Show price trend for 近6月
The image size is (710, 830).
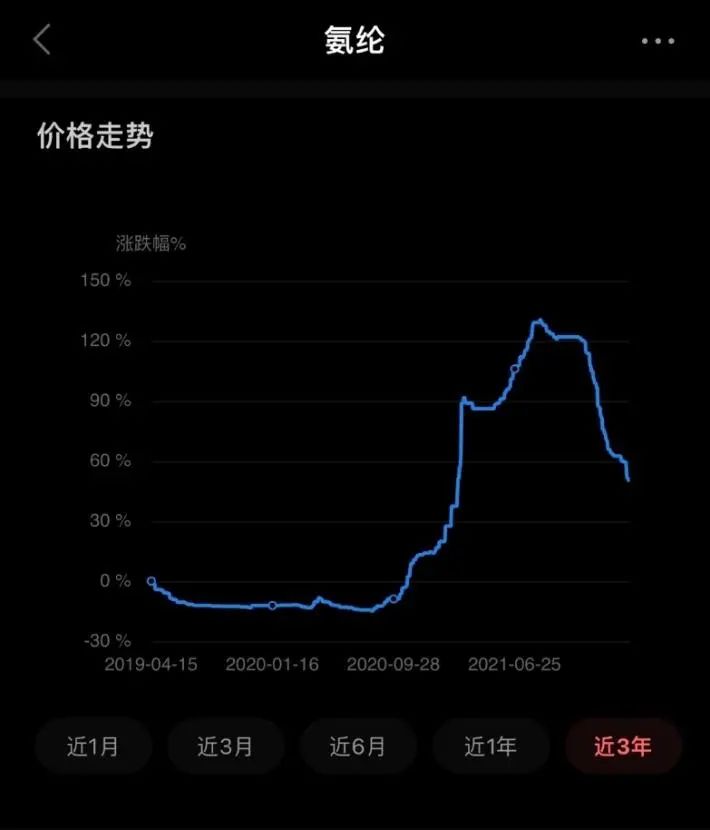click(x=358, y=746)
